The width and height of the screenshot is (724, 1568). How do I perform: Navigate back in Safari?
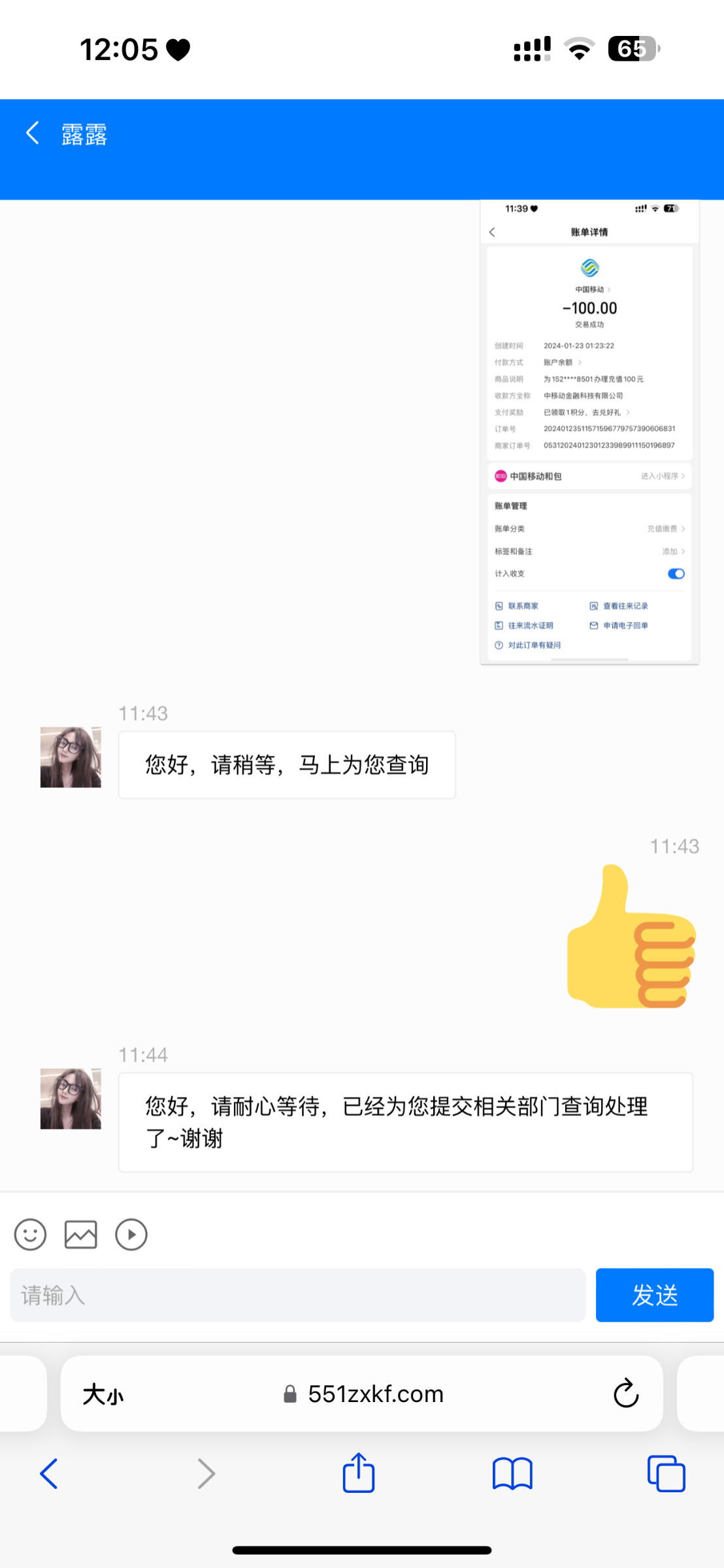[x=49, y=1474]
